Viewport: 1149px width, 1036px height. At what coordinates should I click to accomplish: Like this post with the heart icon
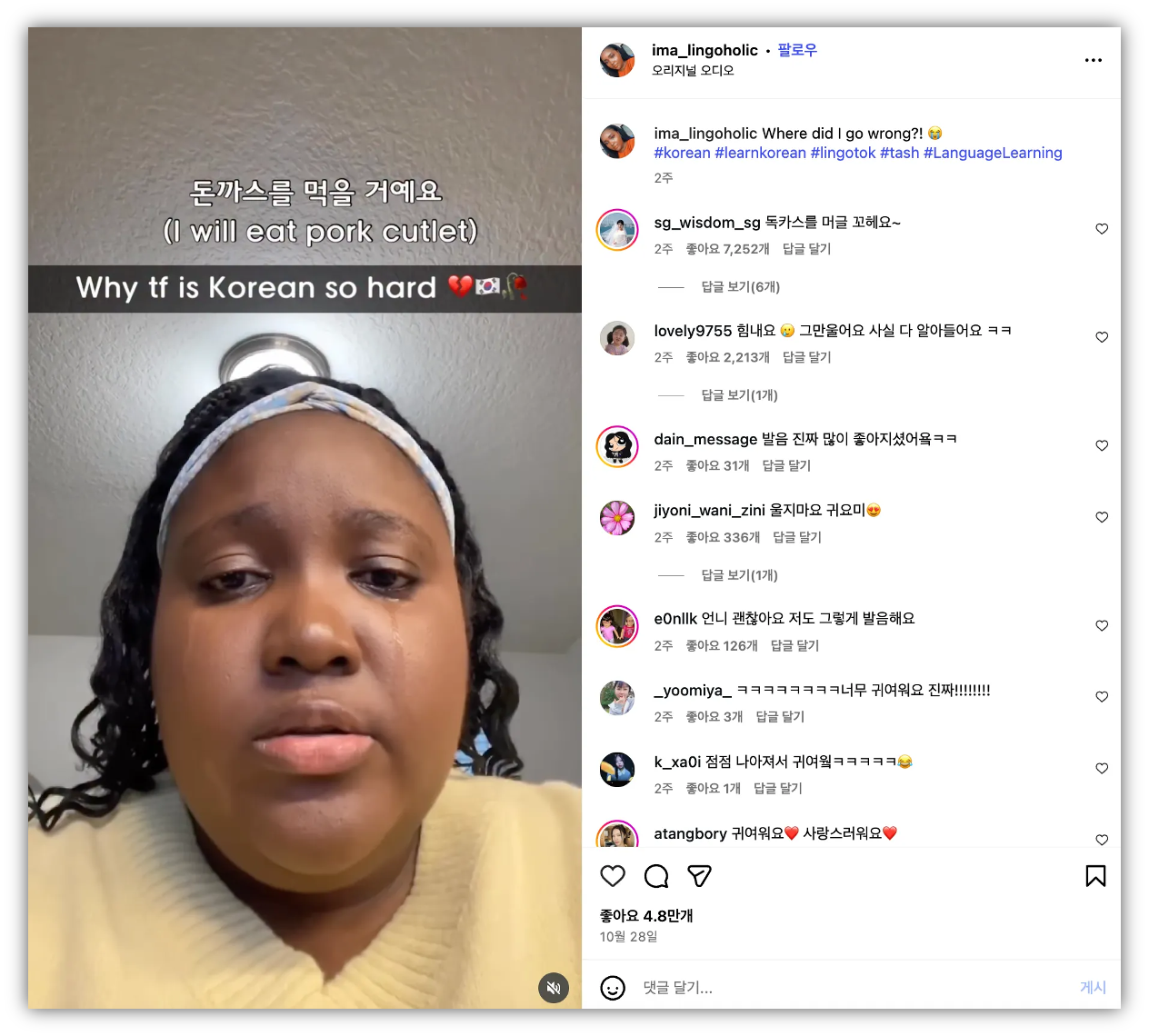(x=613, y=876)
